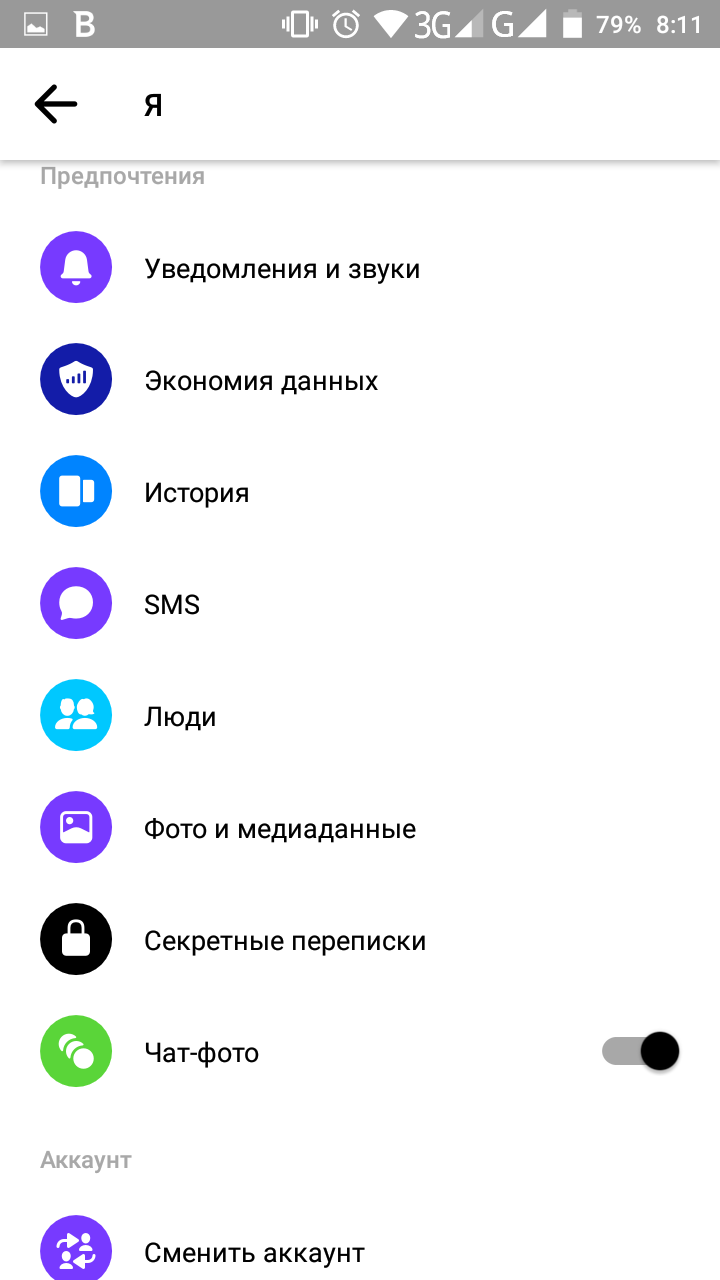Go back using the arrow icon

[56, 104]
